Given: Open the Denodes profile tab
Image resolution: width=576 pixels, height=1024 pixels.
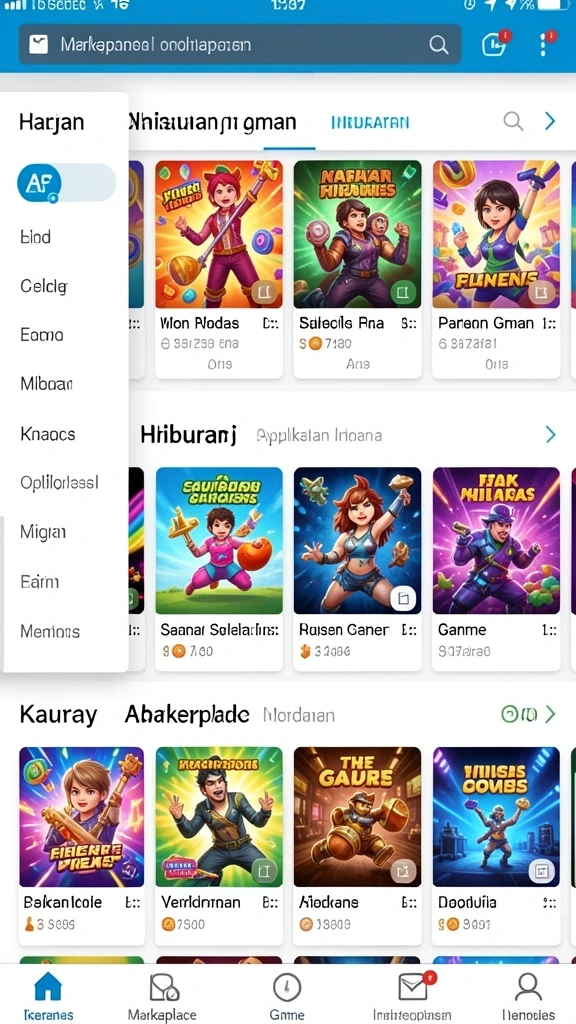Looking at the screenshot, I should click(528, 997).
